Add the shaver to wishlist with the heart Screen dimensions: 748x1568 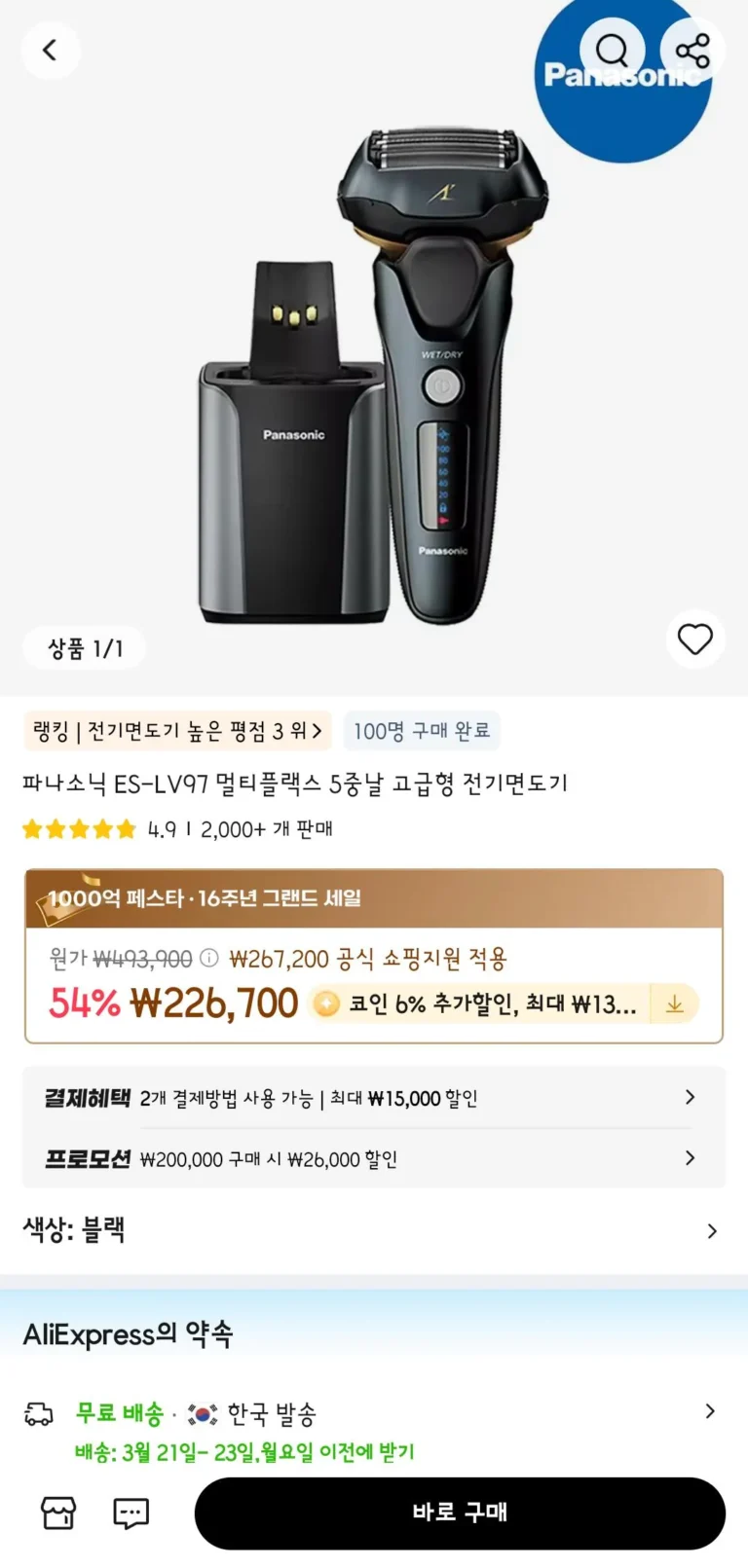[694, 639]
